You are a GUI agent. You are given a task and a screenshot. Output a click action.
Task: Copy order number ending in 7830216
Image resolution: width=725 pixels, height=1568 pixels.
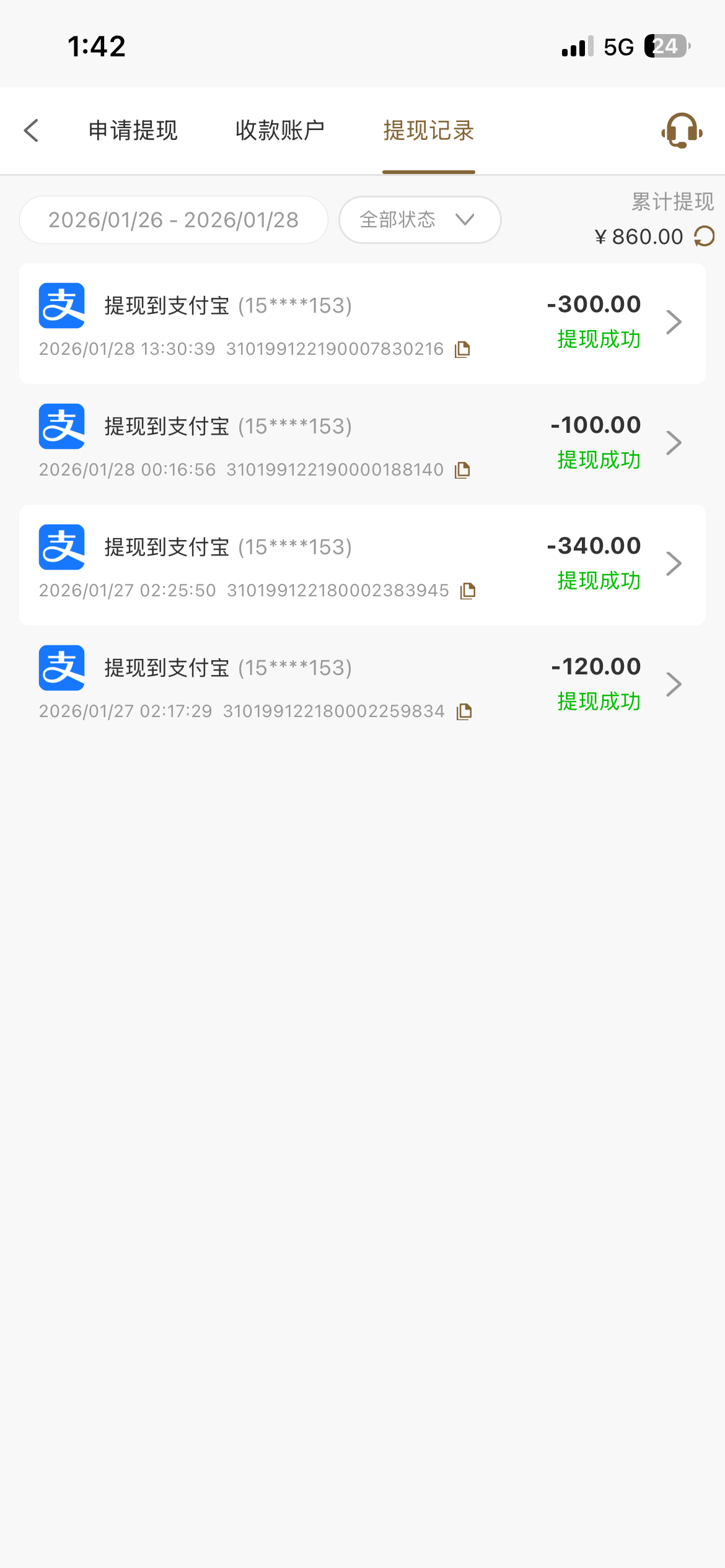pos(462,349)
